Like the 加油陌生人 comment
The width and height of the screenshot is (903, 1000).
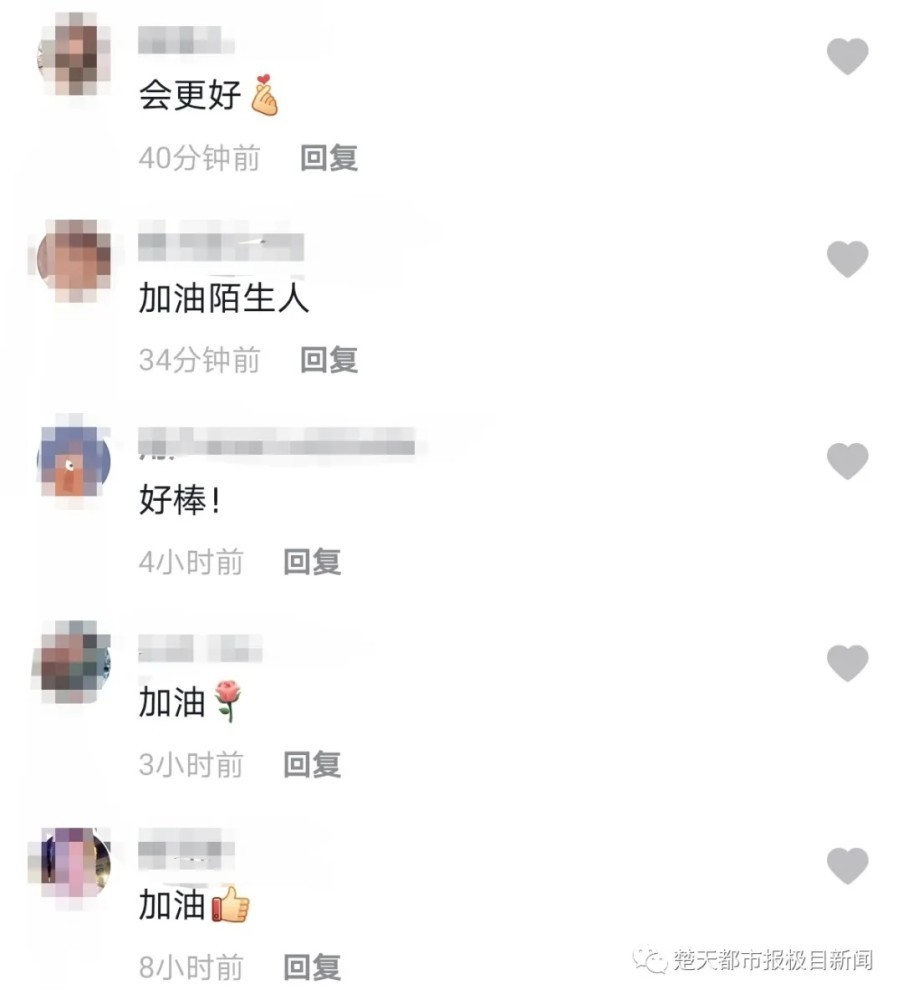click(847, 259)
